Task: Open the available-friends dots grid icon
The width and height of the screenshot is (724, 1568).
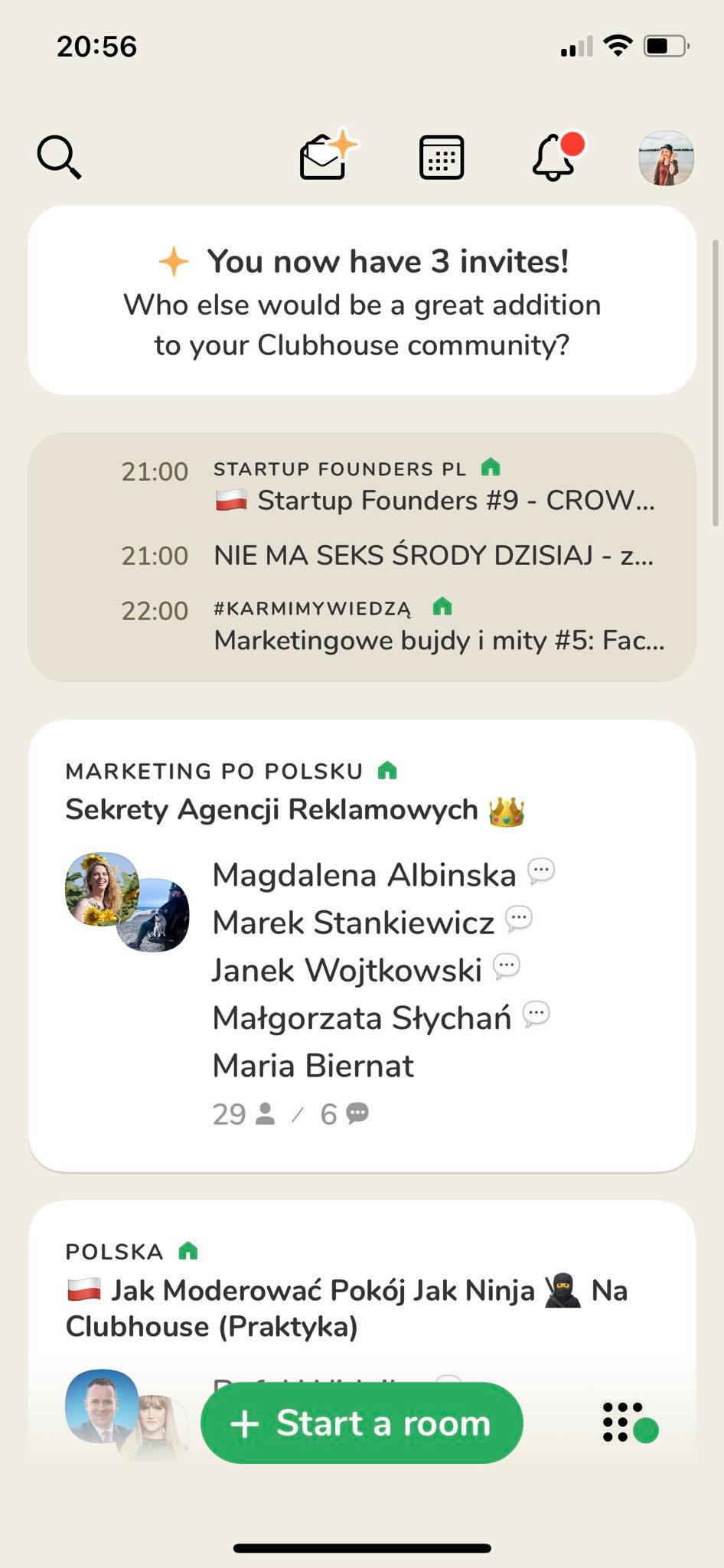Action: [x=629, y=1423]
